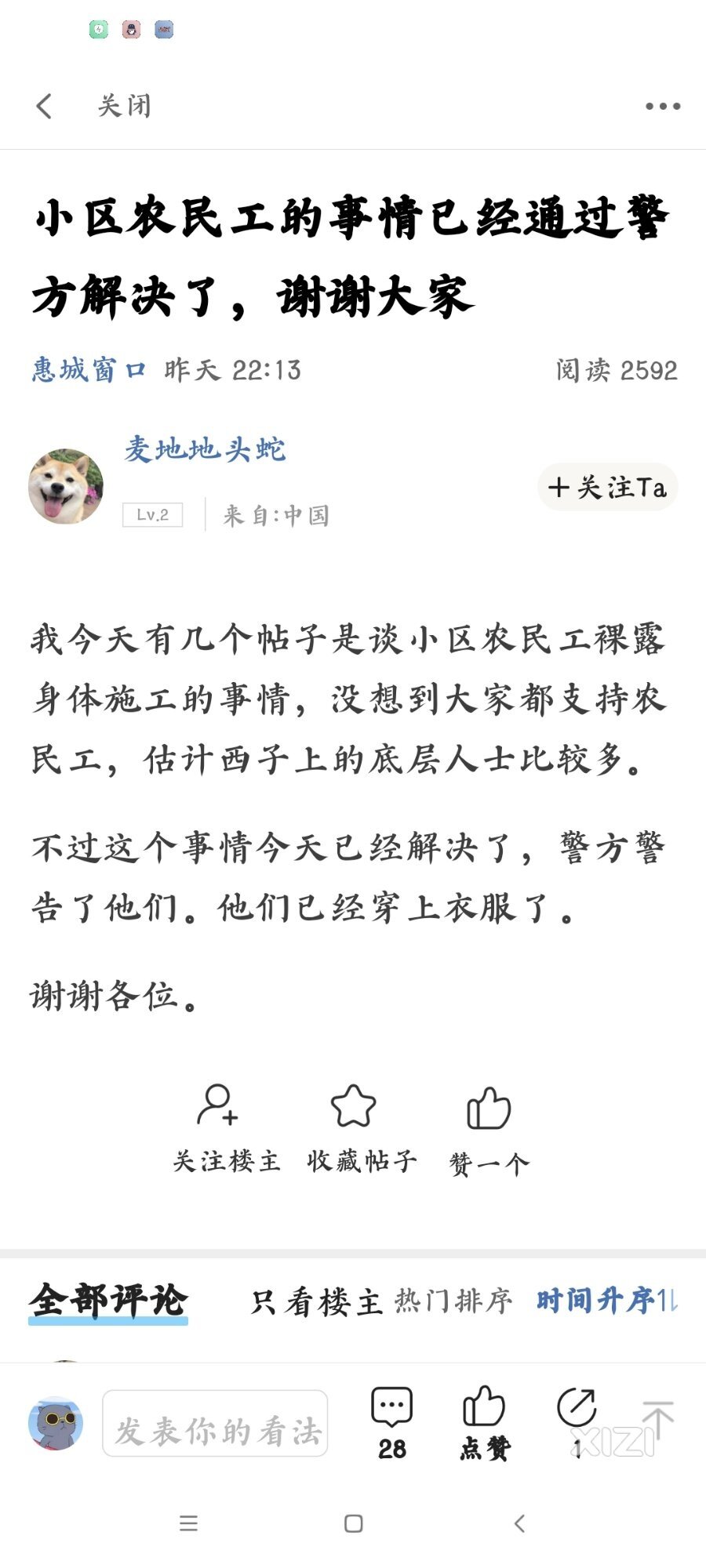View 麦地地头蛇's profile via the username
The image size is (706, 1568).
click(x=205, y=449)
